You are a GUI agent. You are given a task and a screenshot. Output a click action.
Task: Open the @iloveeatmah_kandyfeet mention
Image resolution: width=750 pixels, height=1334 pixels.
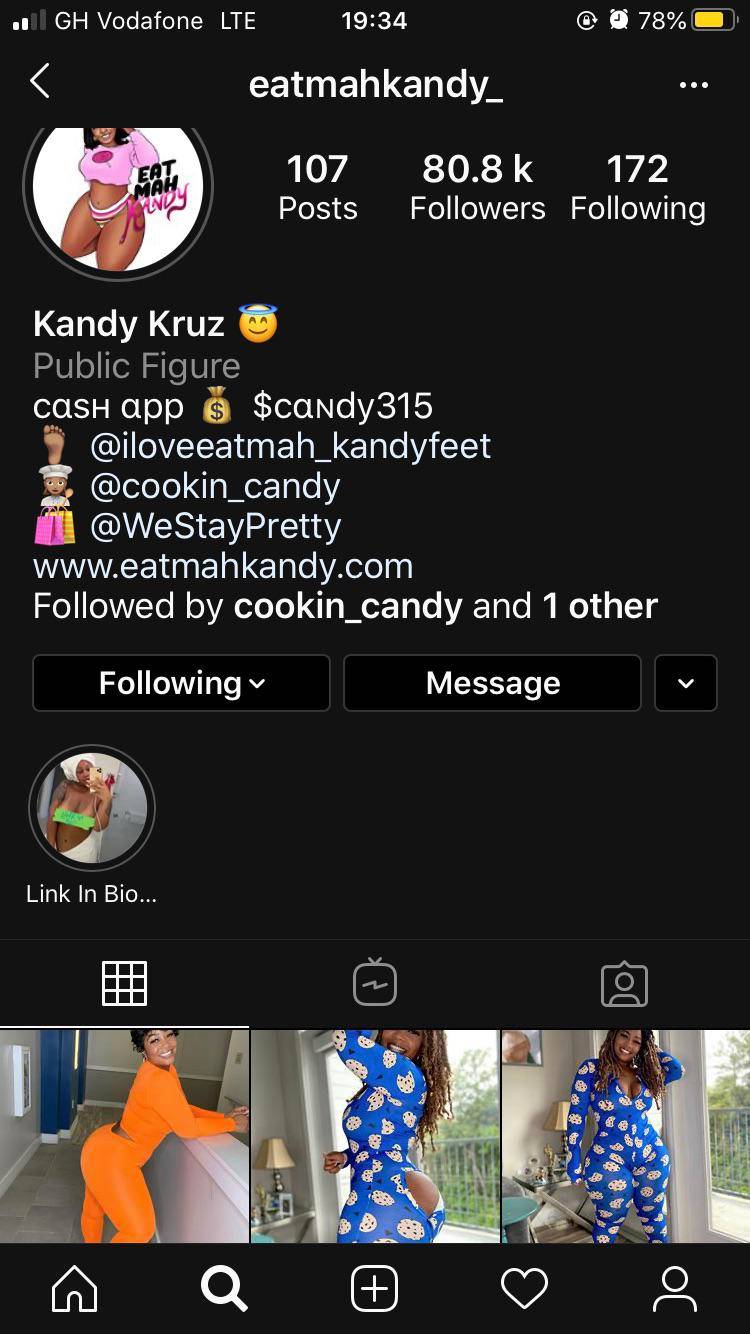coord(290,446)
